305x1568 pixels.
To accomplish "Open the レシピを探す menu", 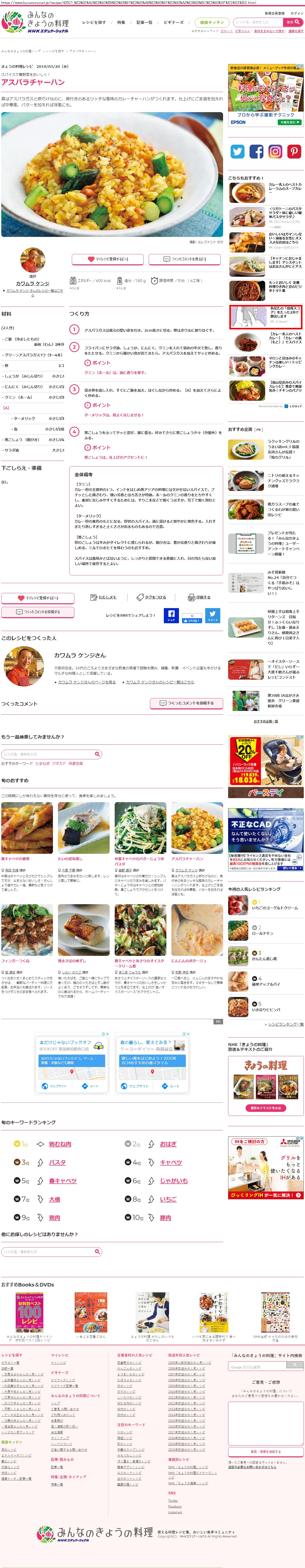I will pos(94,22).
